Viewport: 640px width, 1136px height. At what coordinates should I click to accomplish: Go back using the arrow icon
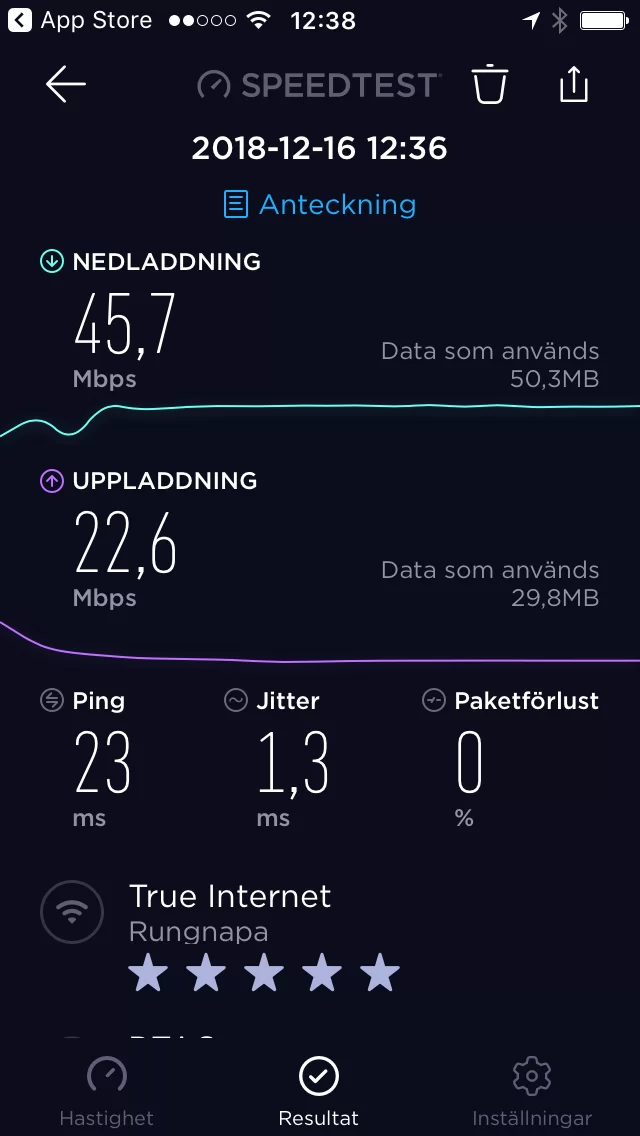tap(66, 85)
